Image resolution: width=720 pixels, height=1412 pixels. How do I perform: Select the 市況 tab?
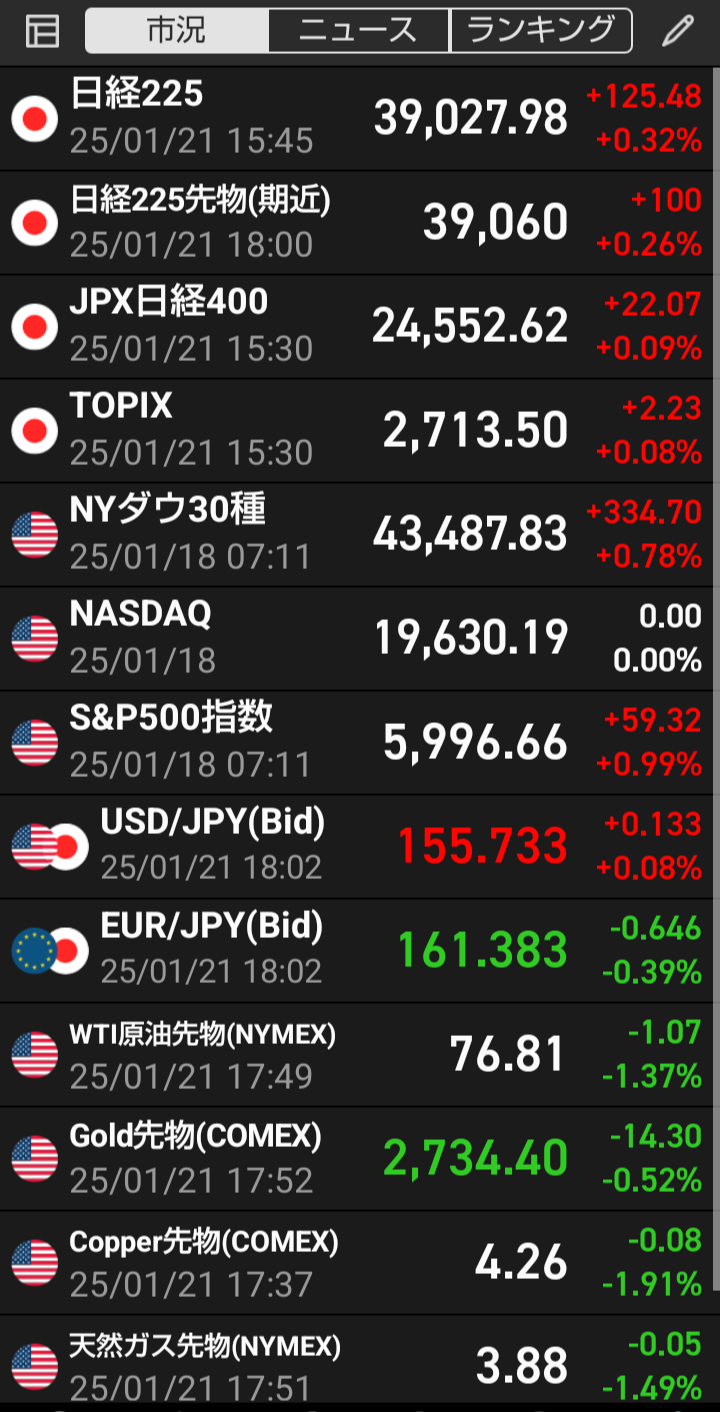point(177,31)
